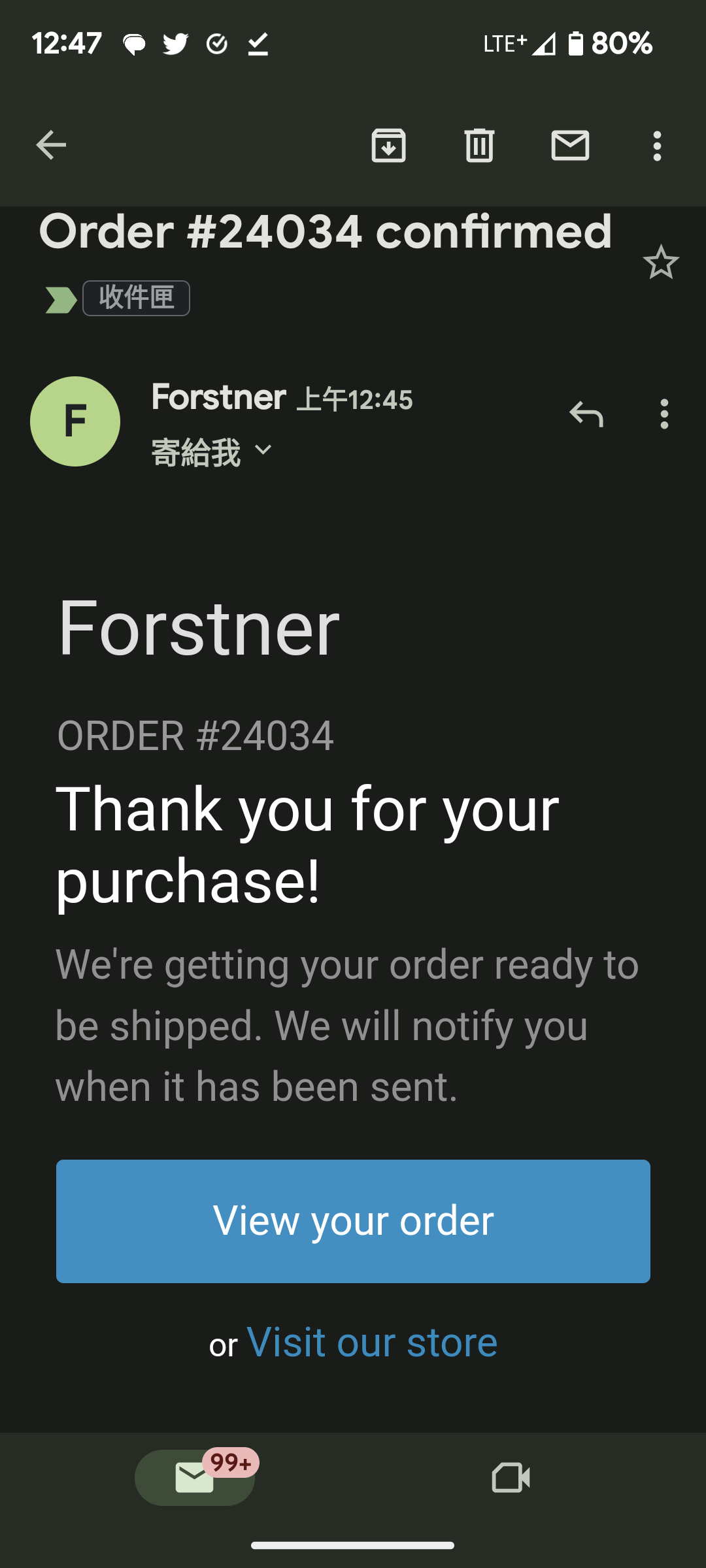Open sender Forstner's avatar
706x1568 pixels.
(x=75, y=421)
